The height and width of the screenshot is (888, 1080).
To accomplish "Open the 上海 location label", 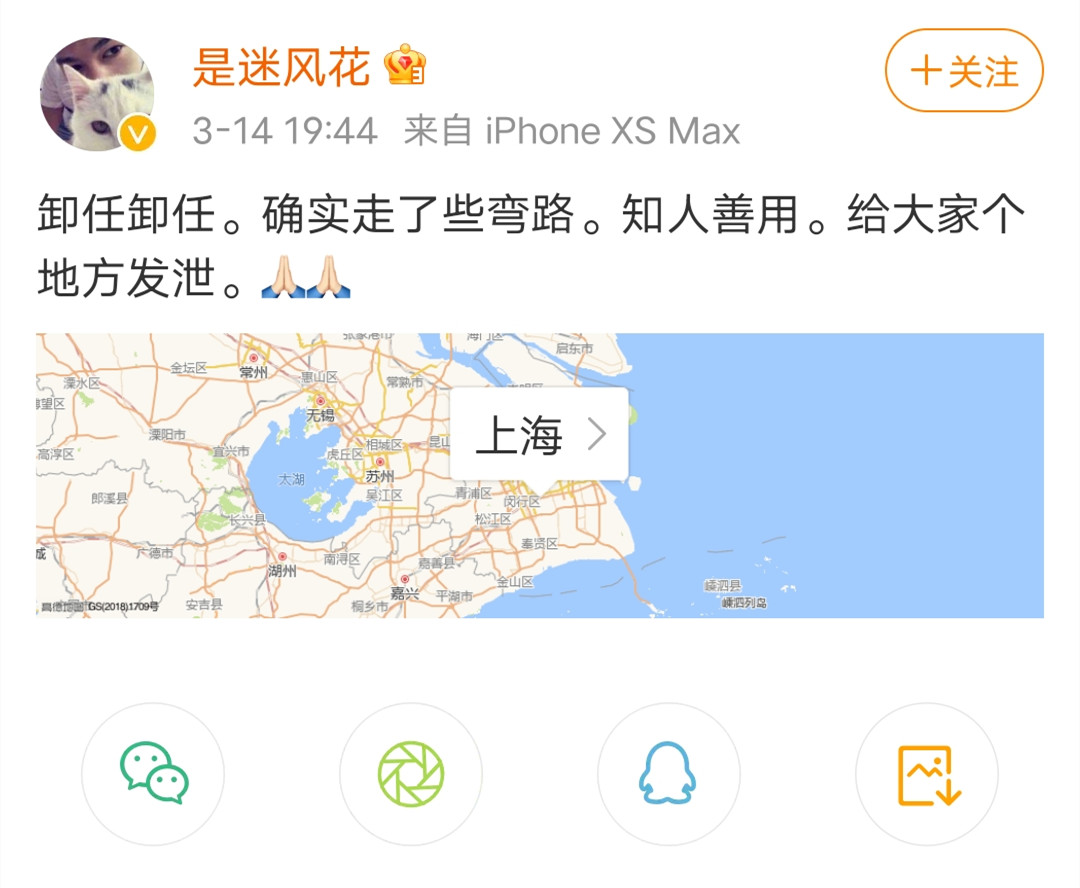I will pyautogui.click(x=539, y=435).
